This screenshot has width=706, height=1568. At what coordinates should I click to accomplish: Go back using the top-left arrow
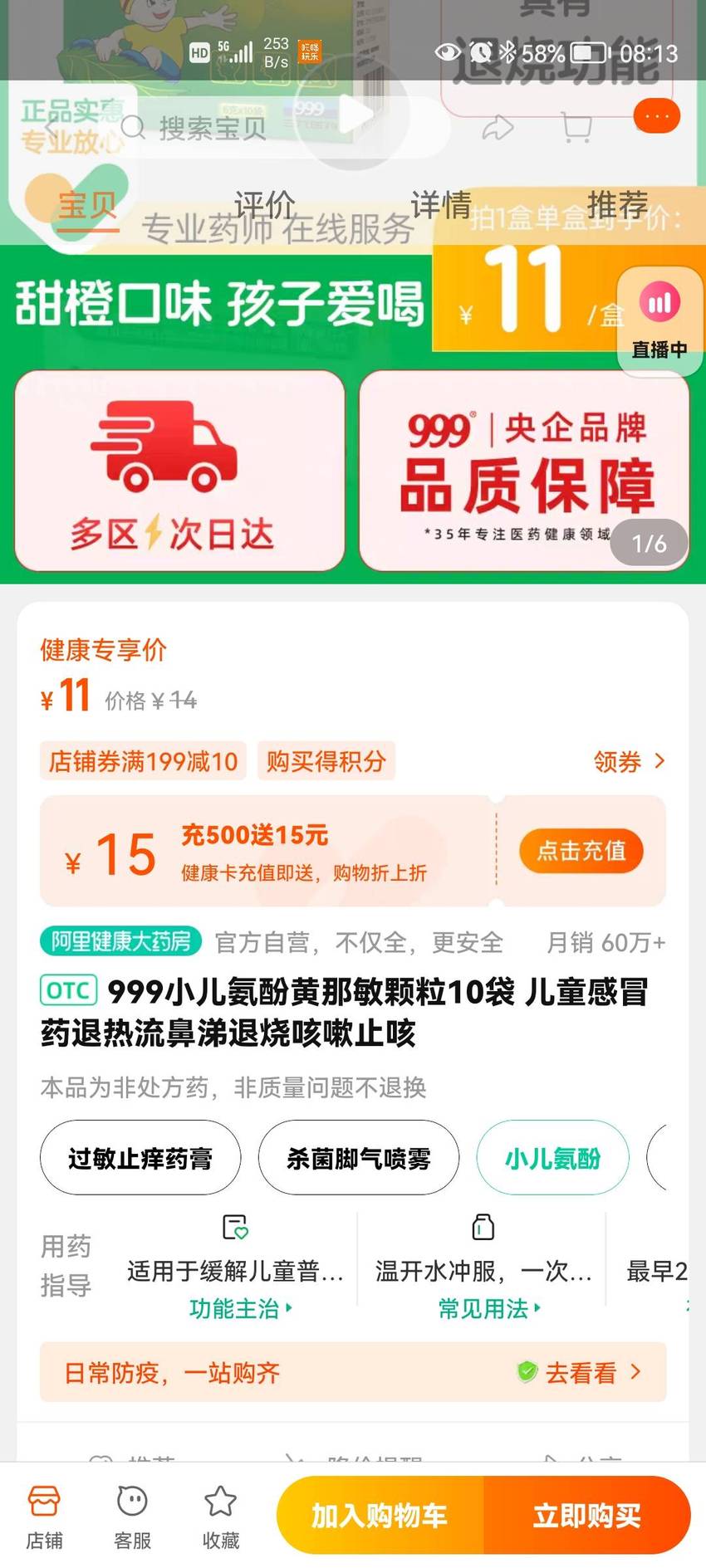coord(51,128)
